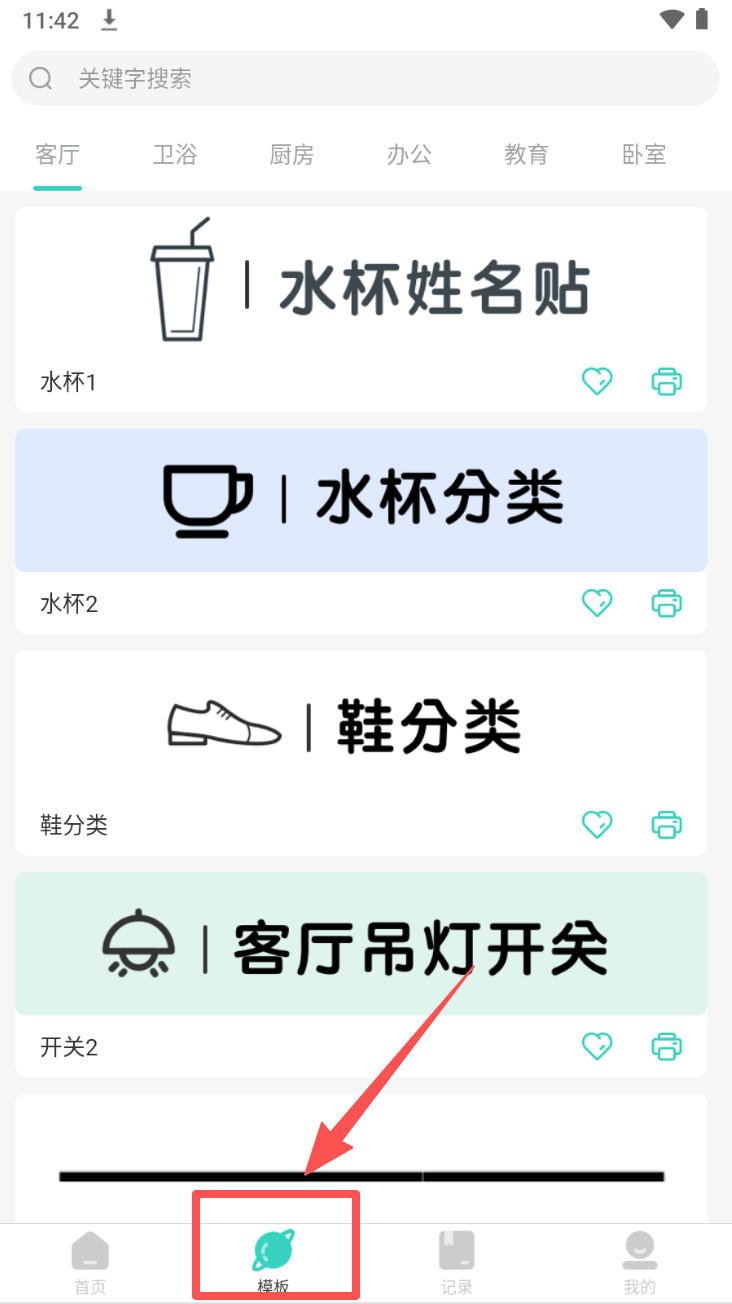This screenshot has height=1304, width=732.
Task: Like the 鞋分类 template
Action: 597,825
